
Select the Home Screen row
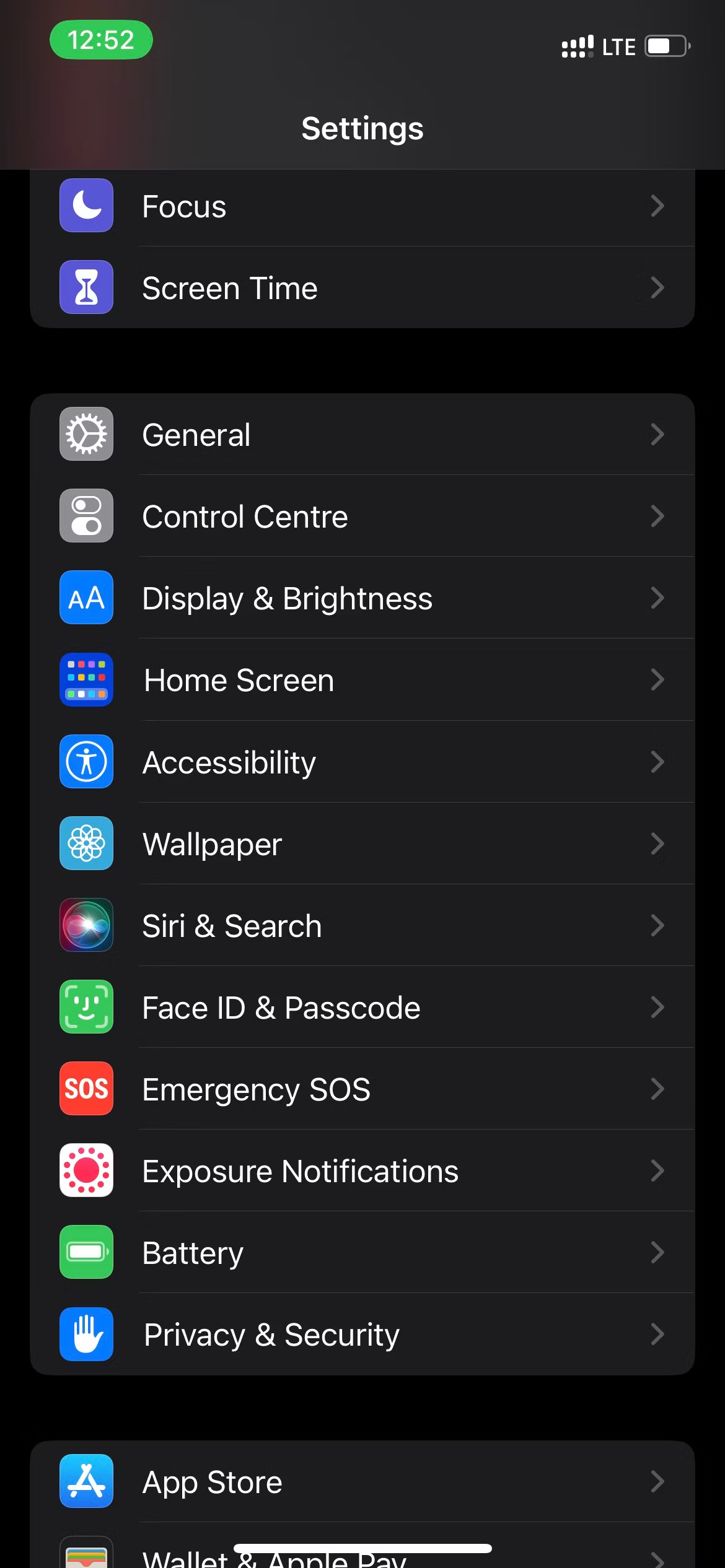point(362,680)
